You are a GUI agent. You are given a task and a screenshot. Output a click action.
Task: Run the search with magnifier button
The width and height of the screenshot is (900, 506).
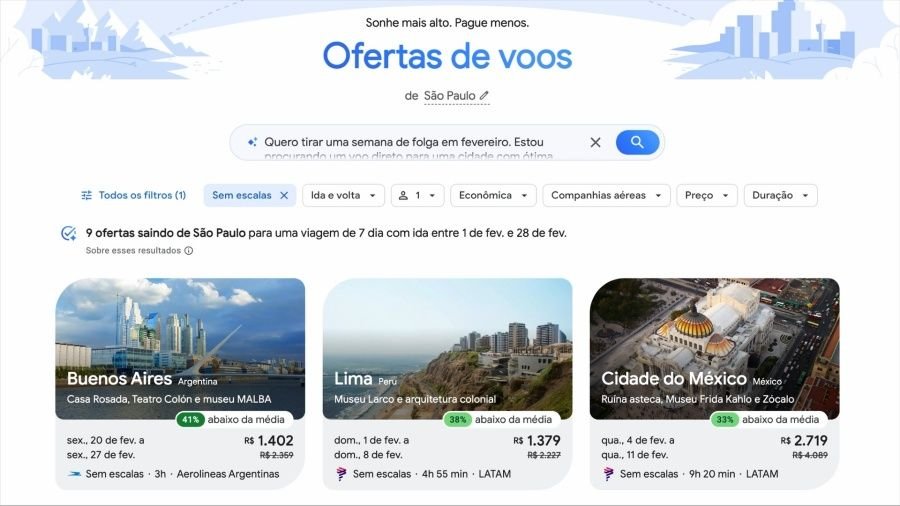(x=637, y=142)
